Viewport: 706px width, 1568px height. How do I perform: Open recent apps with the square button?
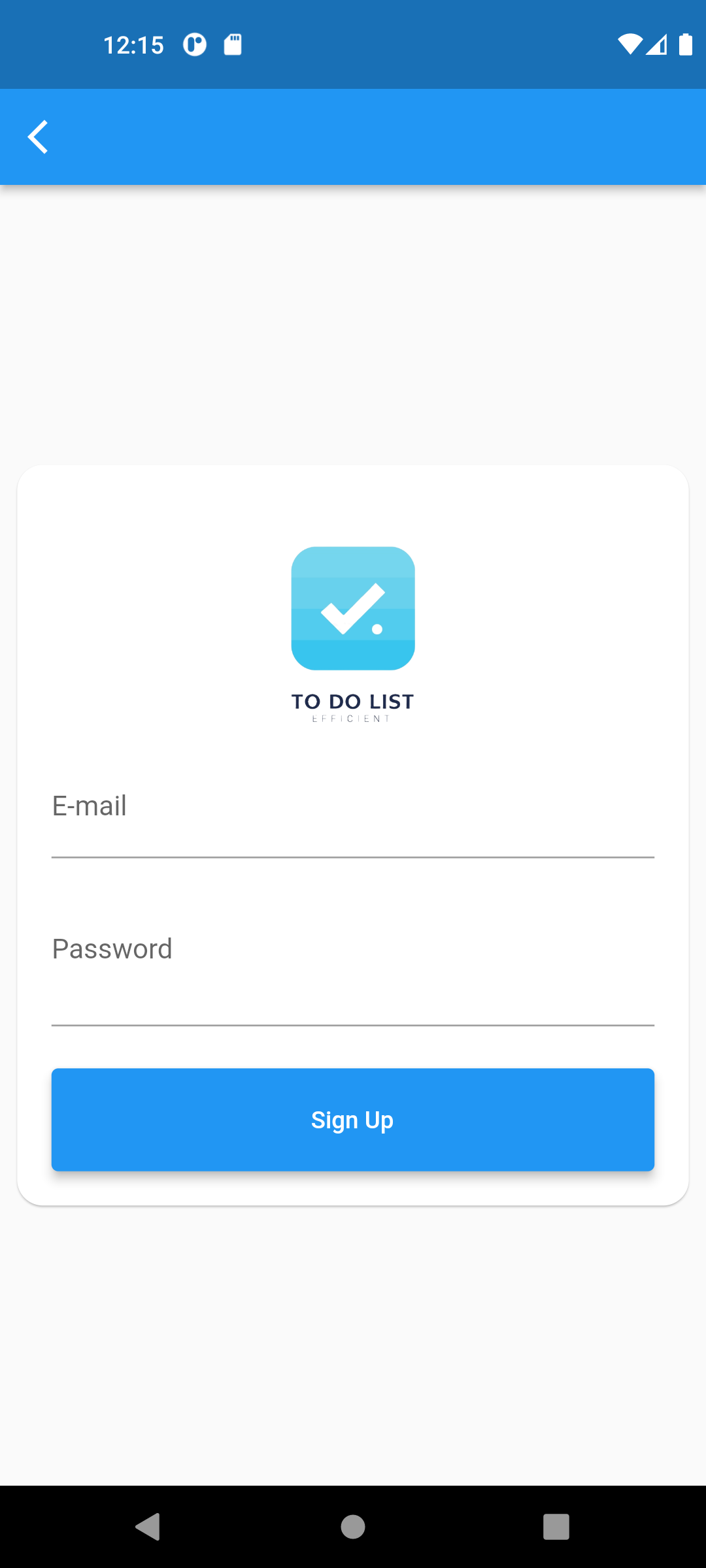tap(556, 1526)
